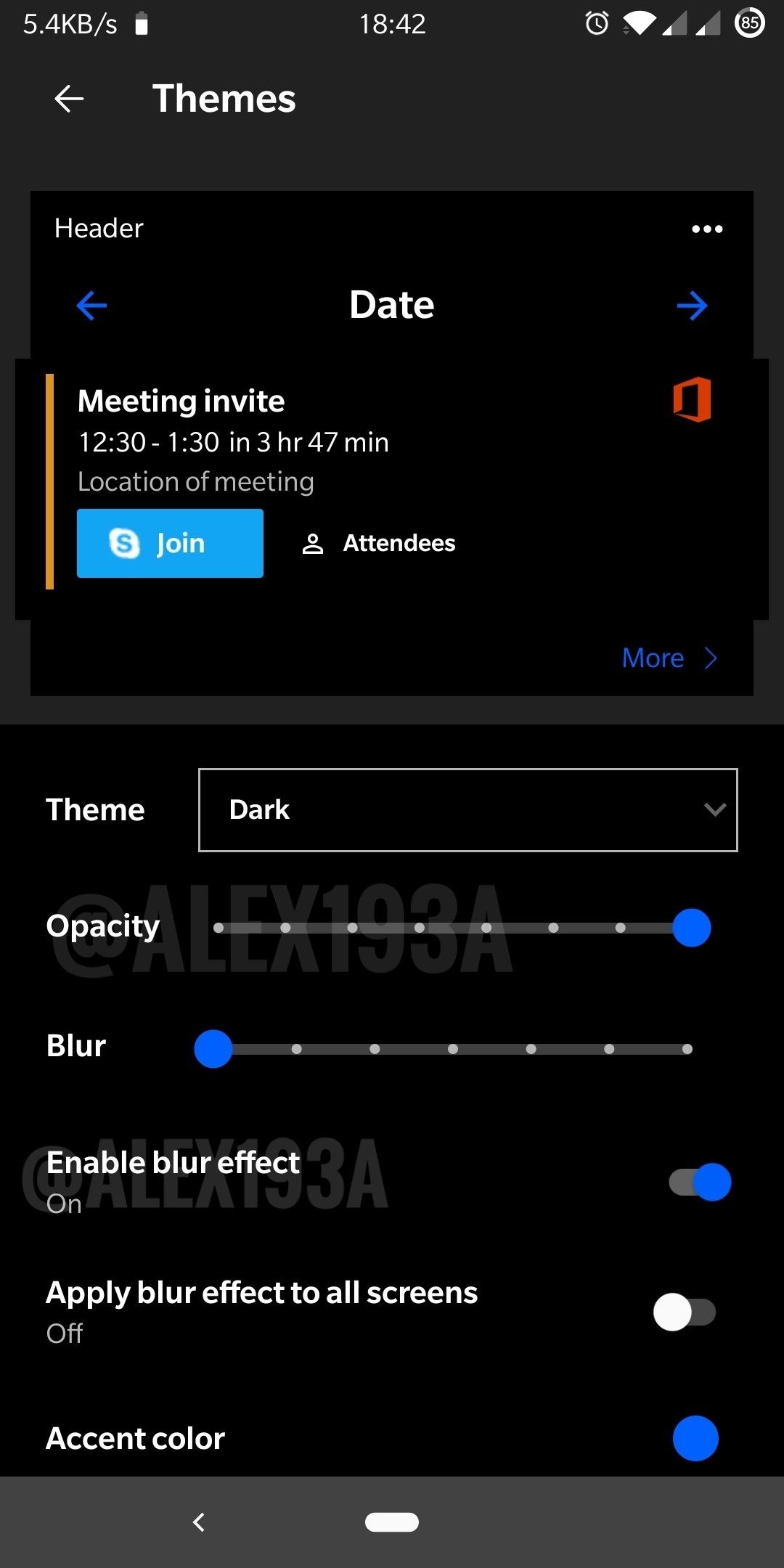This screenshot has height=1568, width=784.
Task: Join the meeting via Skype
Action: 170,543
